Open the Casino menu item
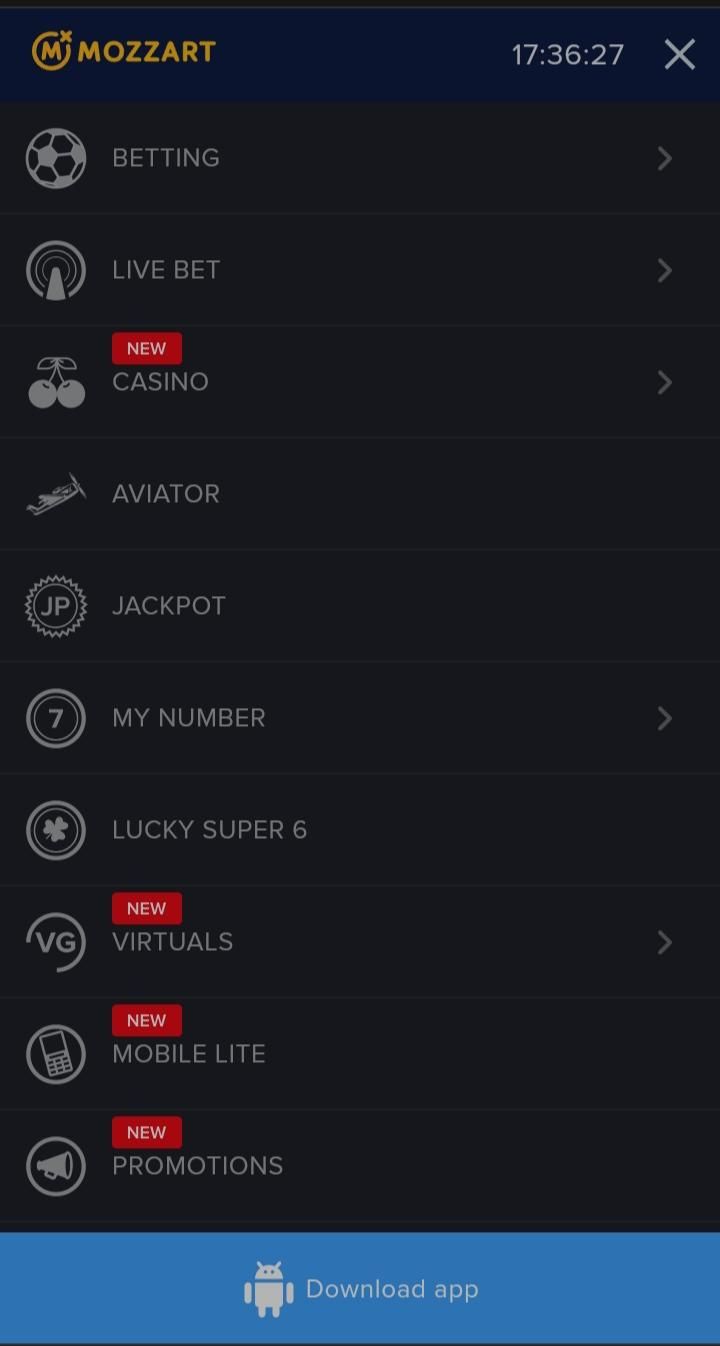Viewport: 720px width, 1346px height. point(160,381)
